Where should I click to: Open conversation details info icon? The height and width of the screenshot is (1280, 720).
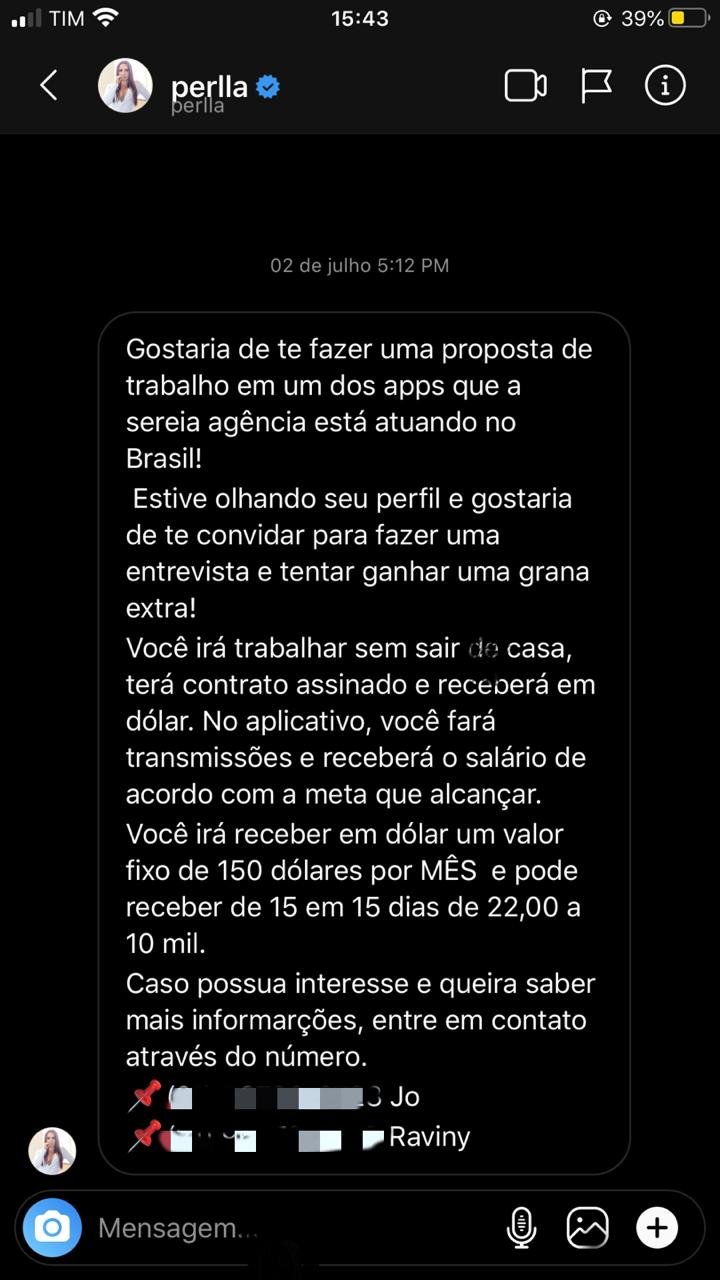tap(665, 86)
